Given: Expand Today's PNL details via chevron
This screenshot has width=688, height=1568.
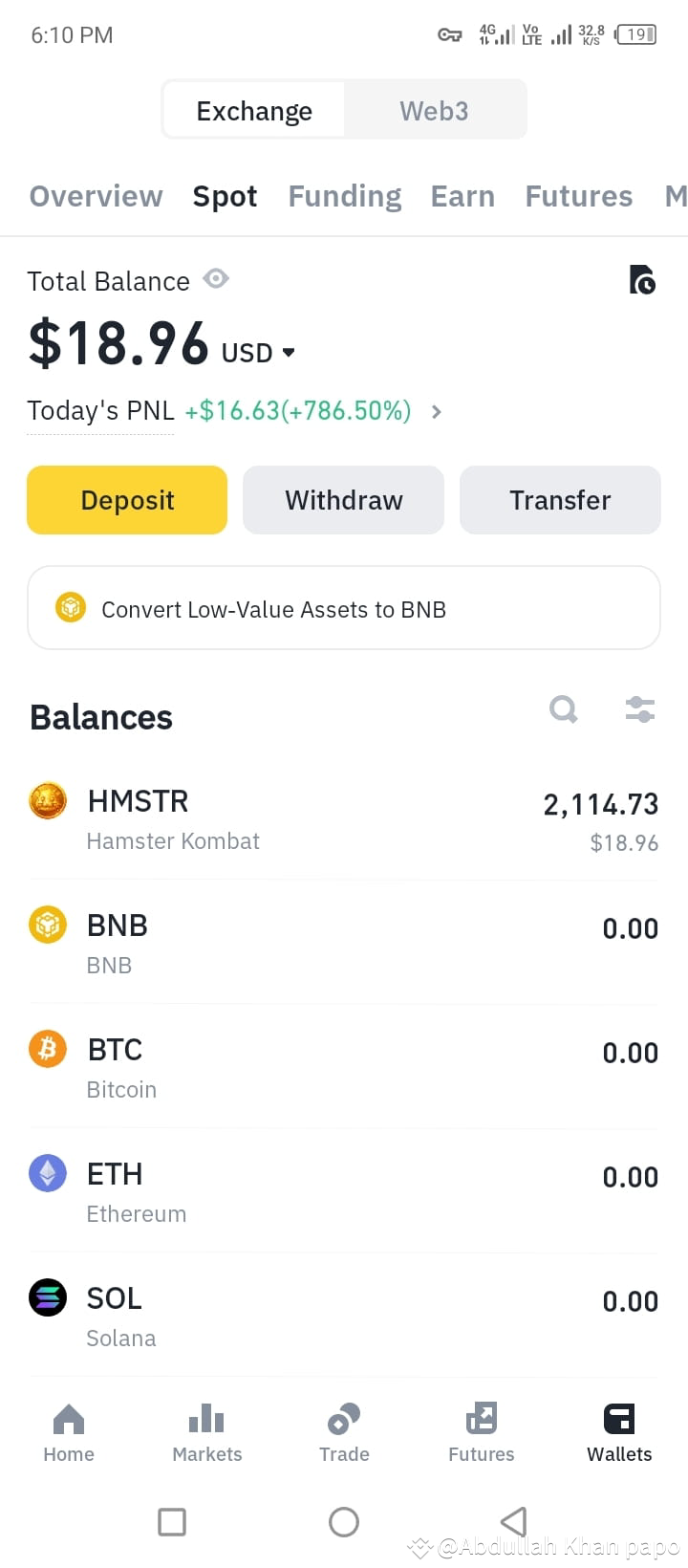Looking at the screenshot, I should pyautogui.click(x=436, y=411).
